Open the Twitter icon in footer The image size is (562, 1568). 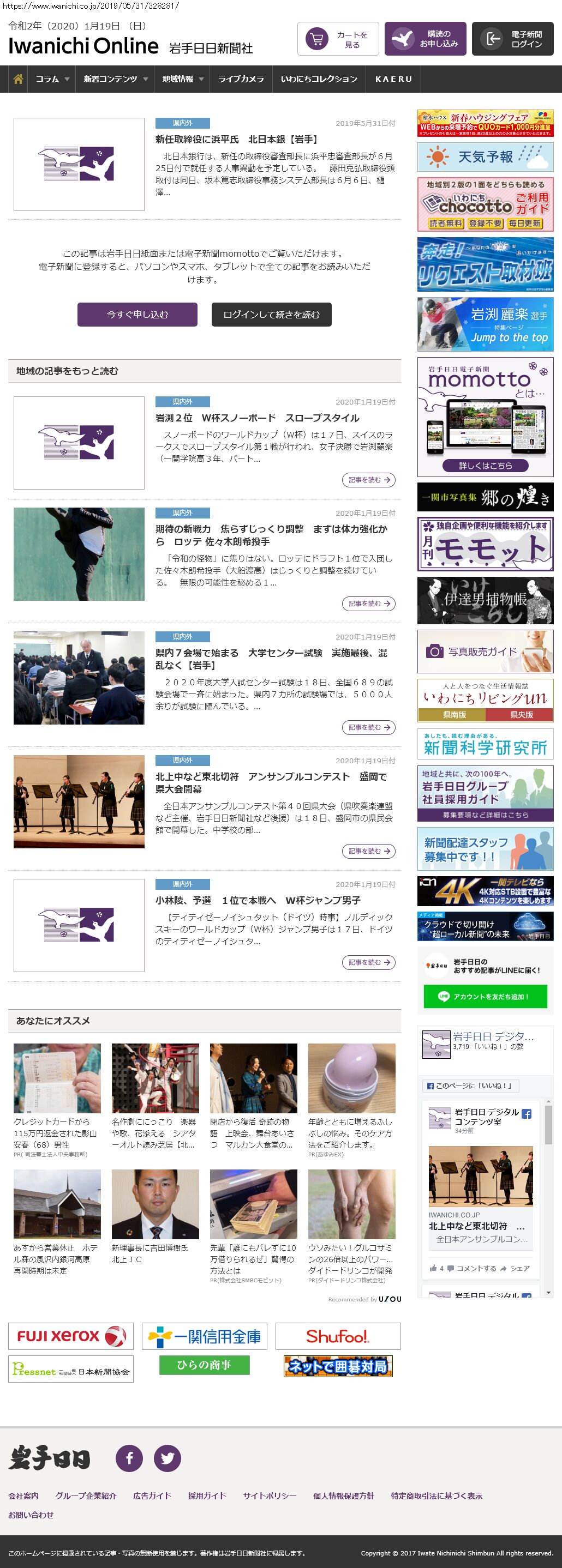(x=167, y=1458)
